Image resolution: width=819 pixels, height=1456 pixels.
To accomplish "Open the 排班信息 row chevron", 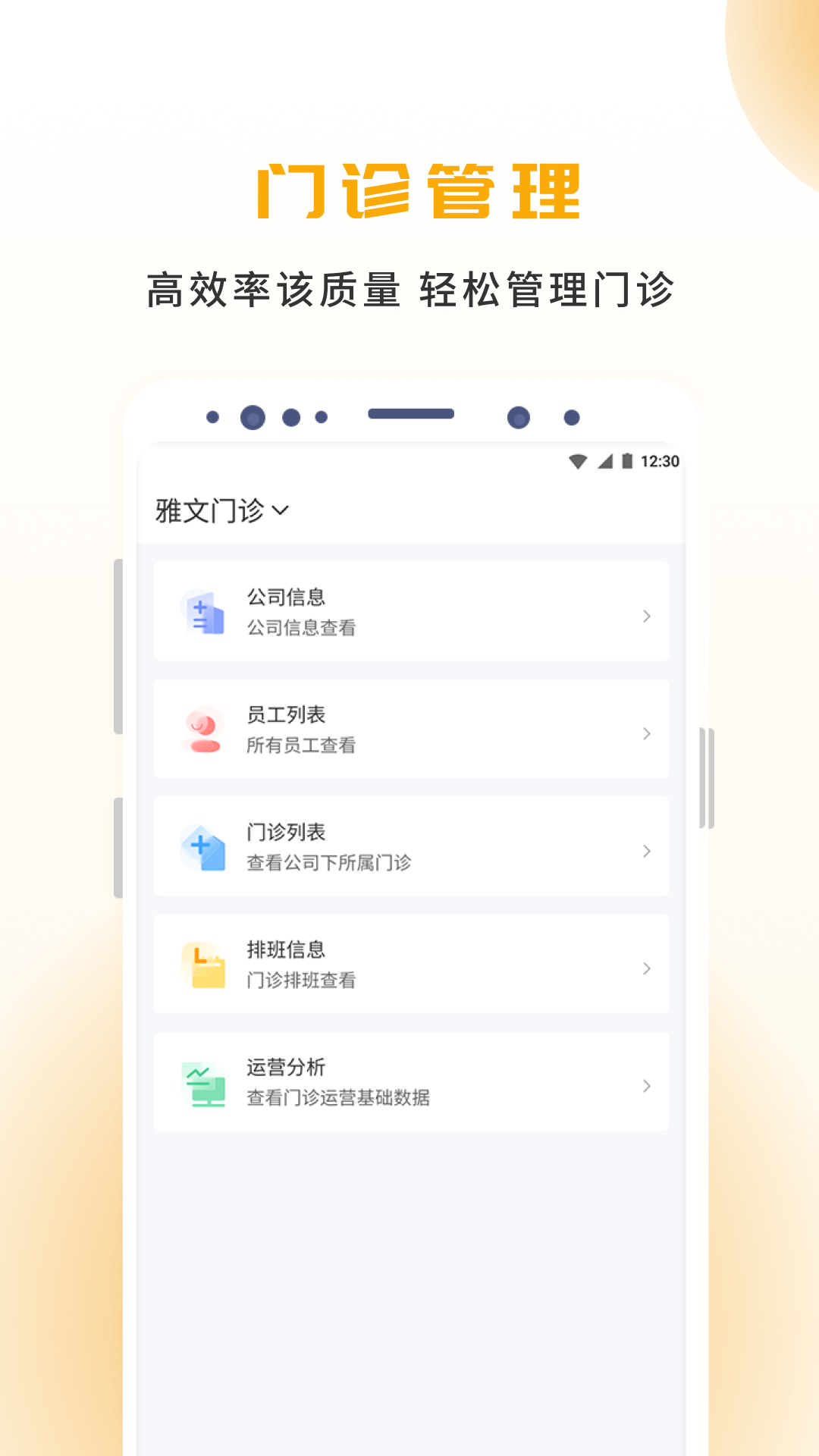I will click(646, 969).
